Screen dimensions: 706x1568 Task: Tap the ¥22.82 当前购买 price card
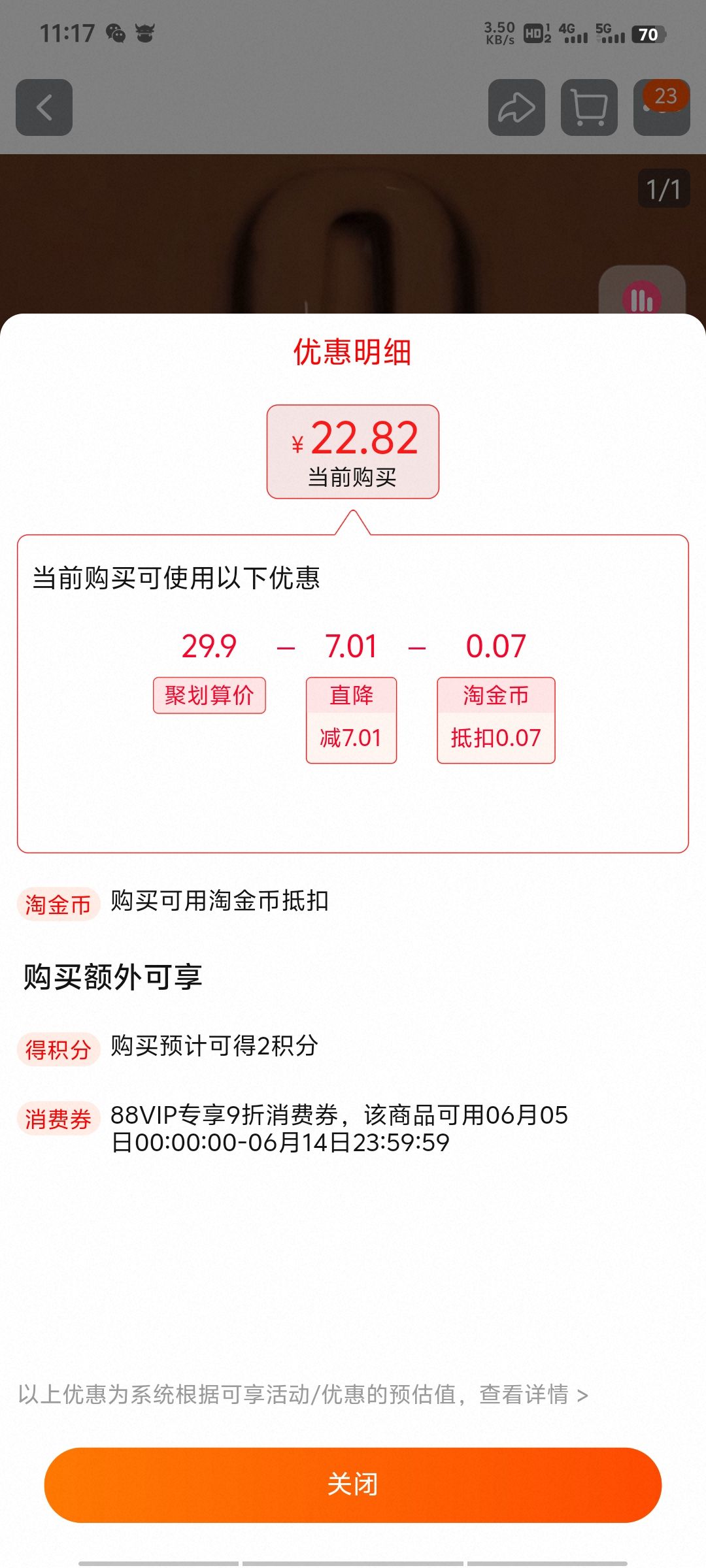click(353, 451)
